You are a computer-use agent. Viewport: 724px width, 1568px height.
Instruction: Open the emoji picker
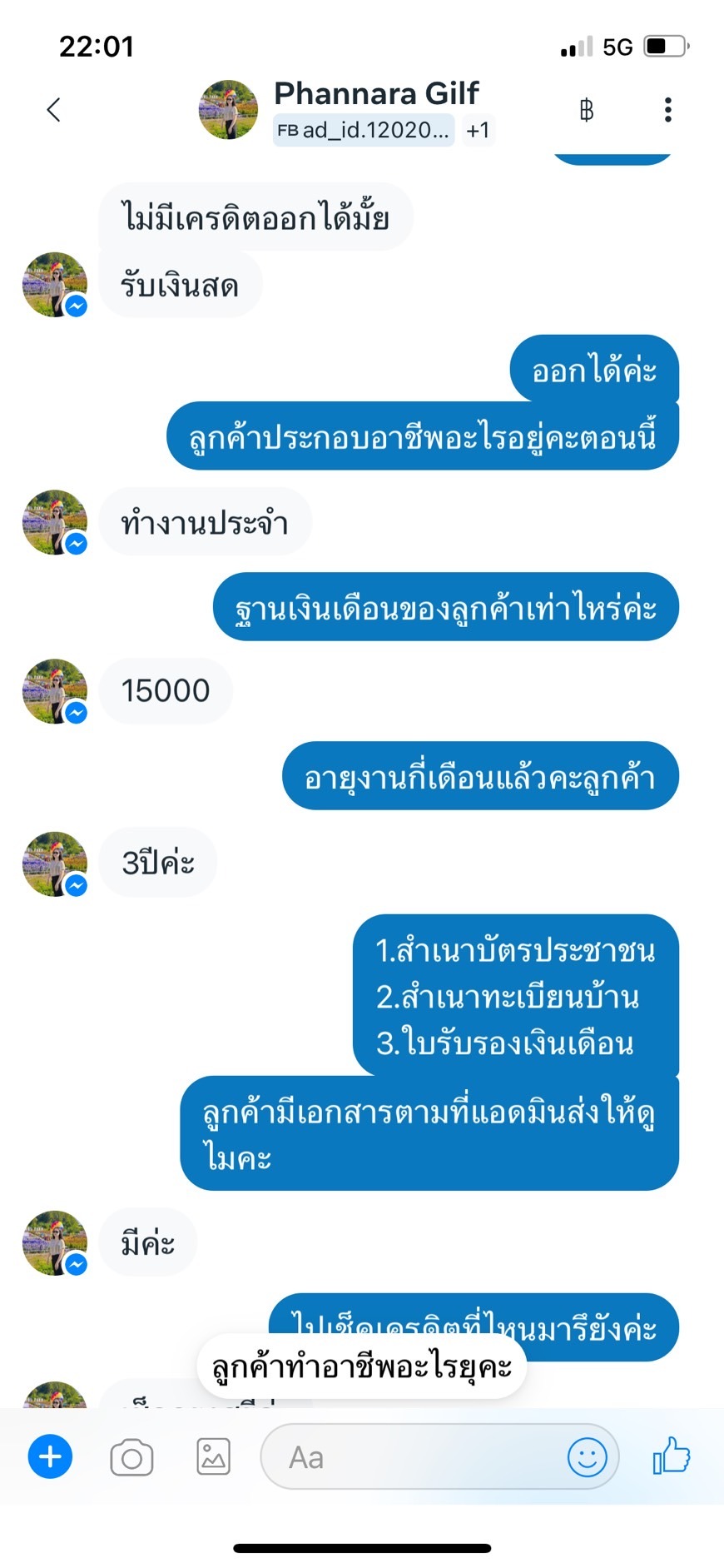(587, 1457)
